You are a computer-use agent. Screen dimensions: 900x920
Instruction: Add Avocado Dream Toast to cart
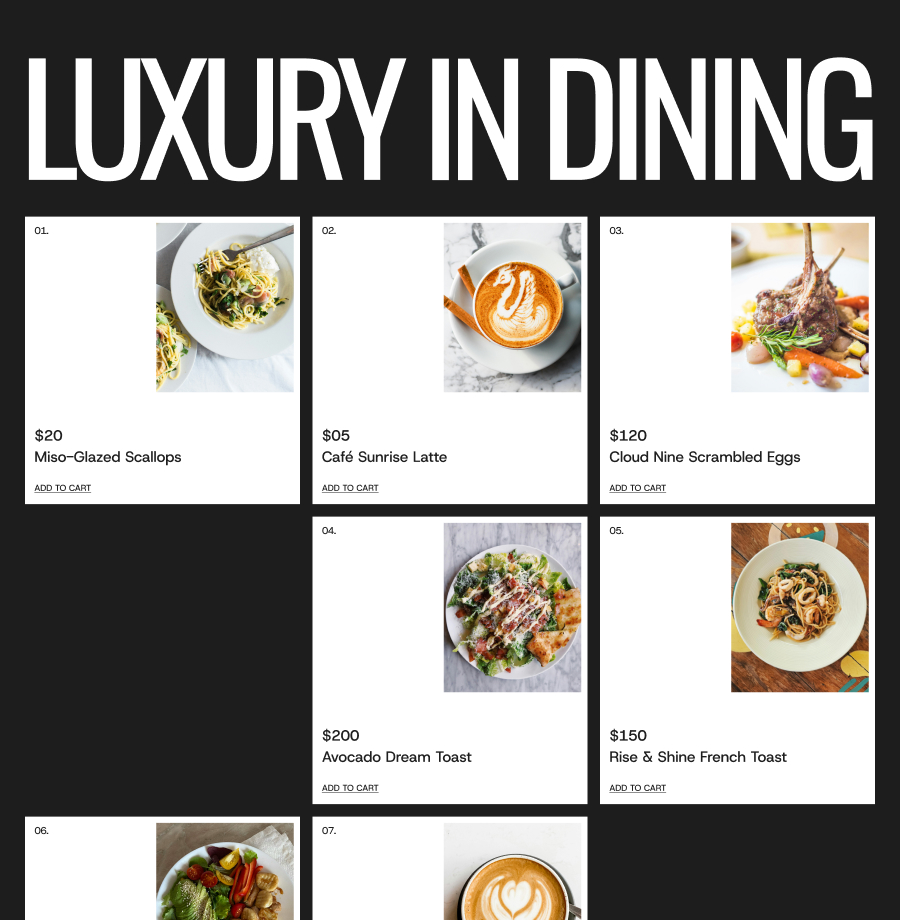[x=350, y=788]
